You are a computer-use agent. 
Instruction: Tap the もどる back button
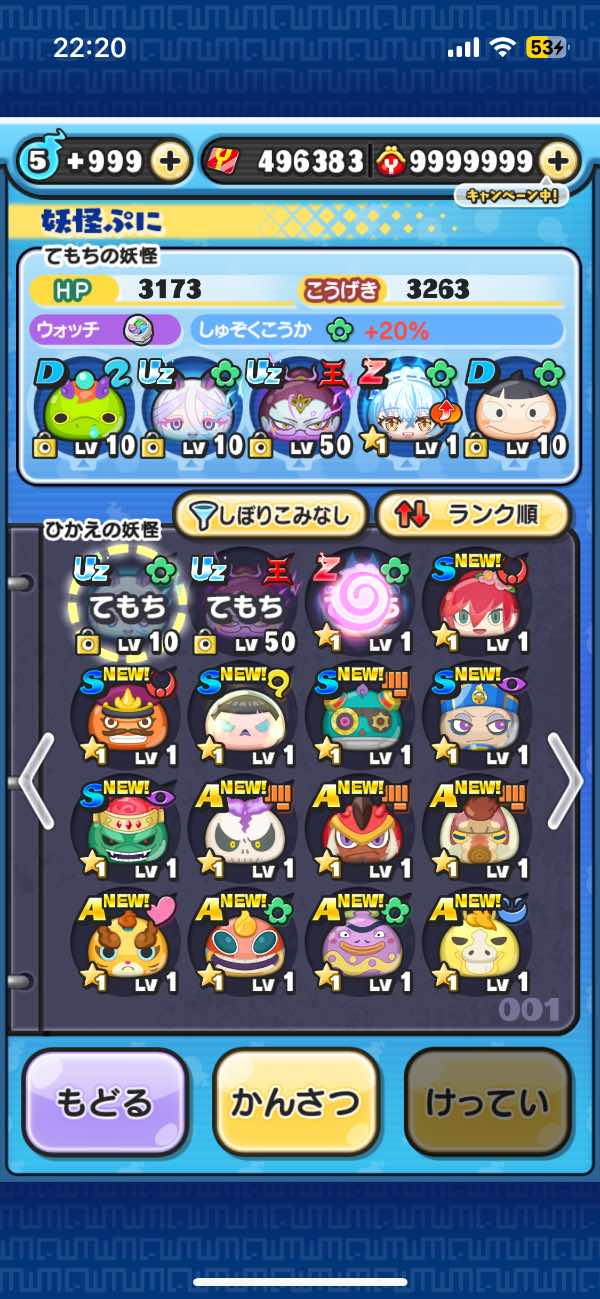(x=105, y=1103)
